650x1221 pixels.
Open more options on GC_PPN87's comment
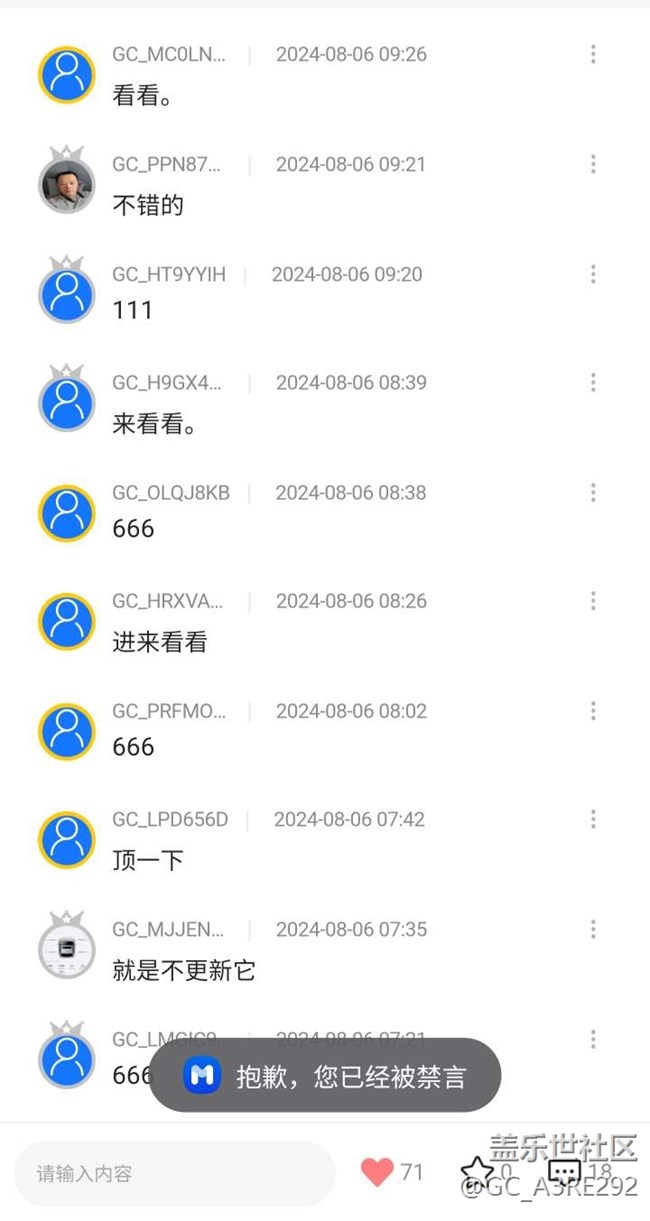click(593, 164)
